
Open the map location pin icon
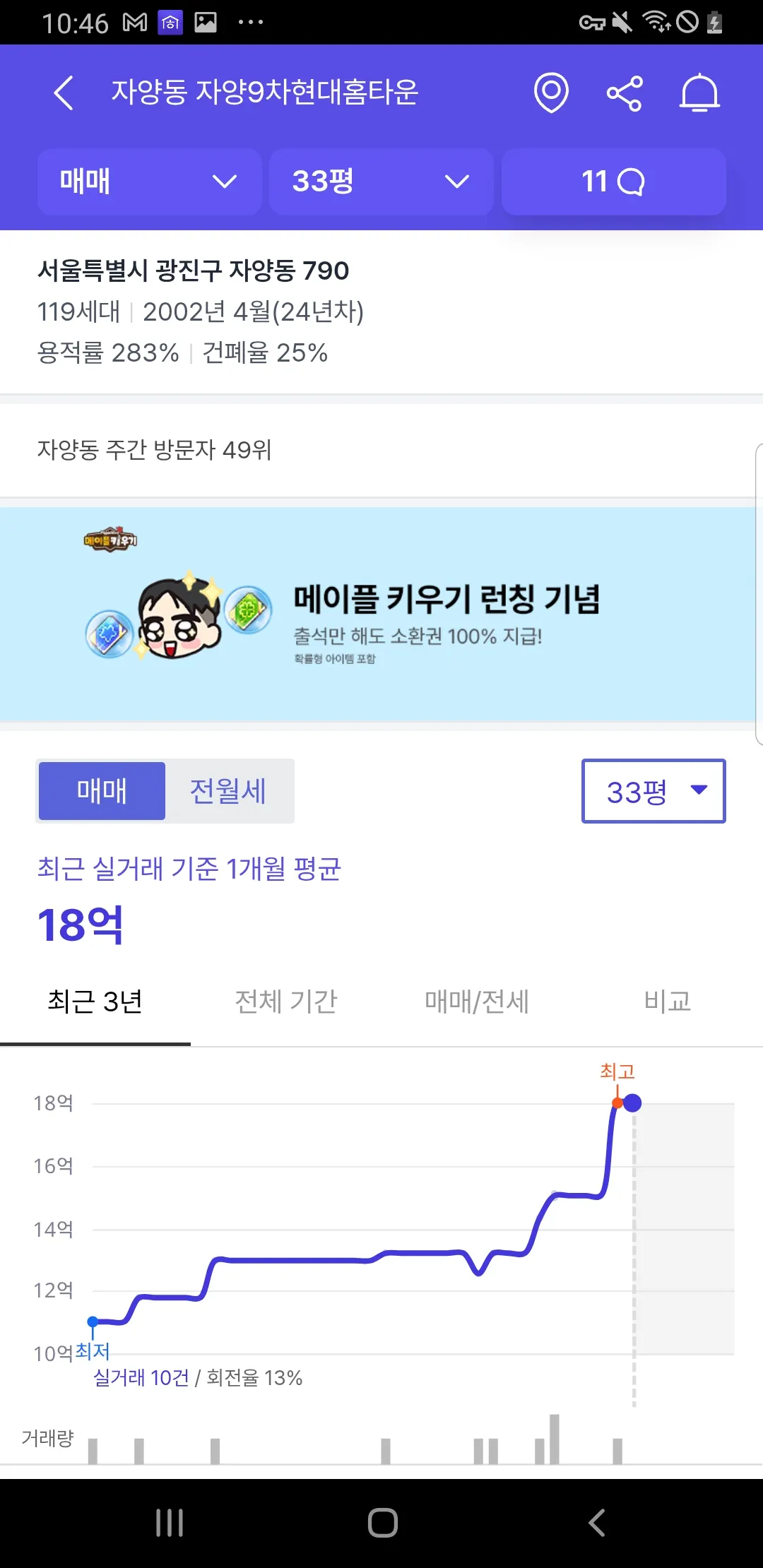[x=551, y=93]
